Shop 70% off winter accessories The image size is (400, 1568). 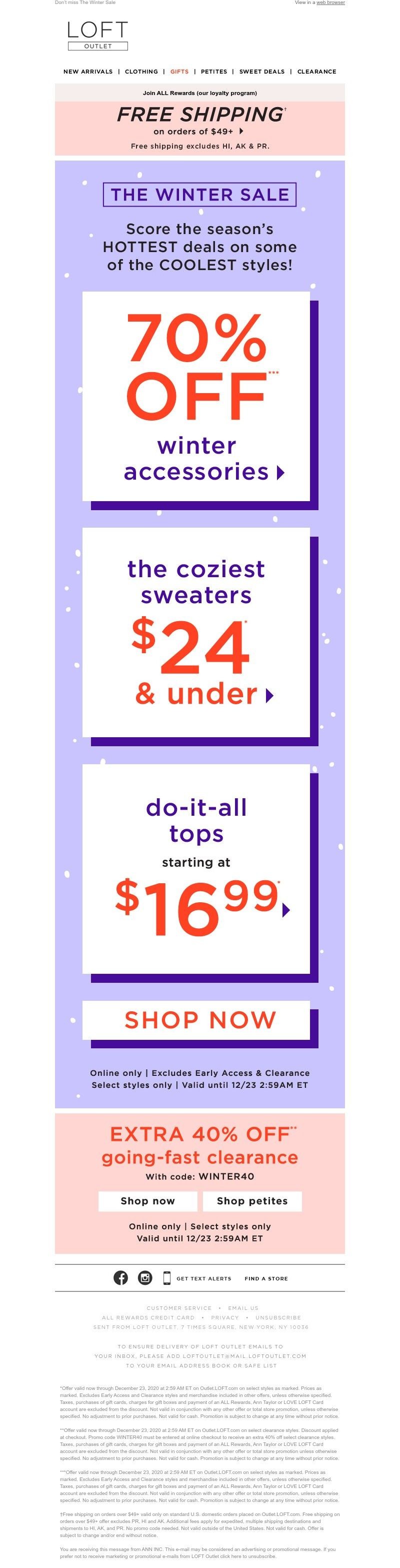coord(196,396)
